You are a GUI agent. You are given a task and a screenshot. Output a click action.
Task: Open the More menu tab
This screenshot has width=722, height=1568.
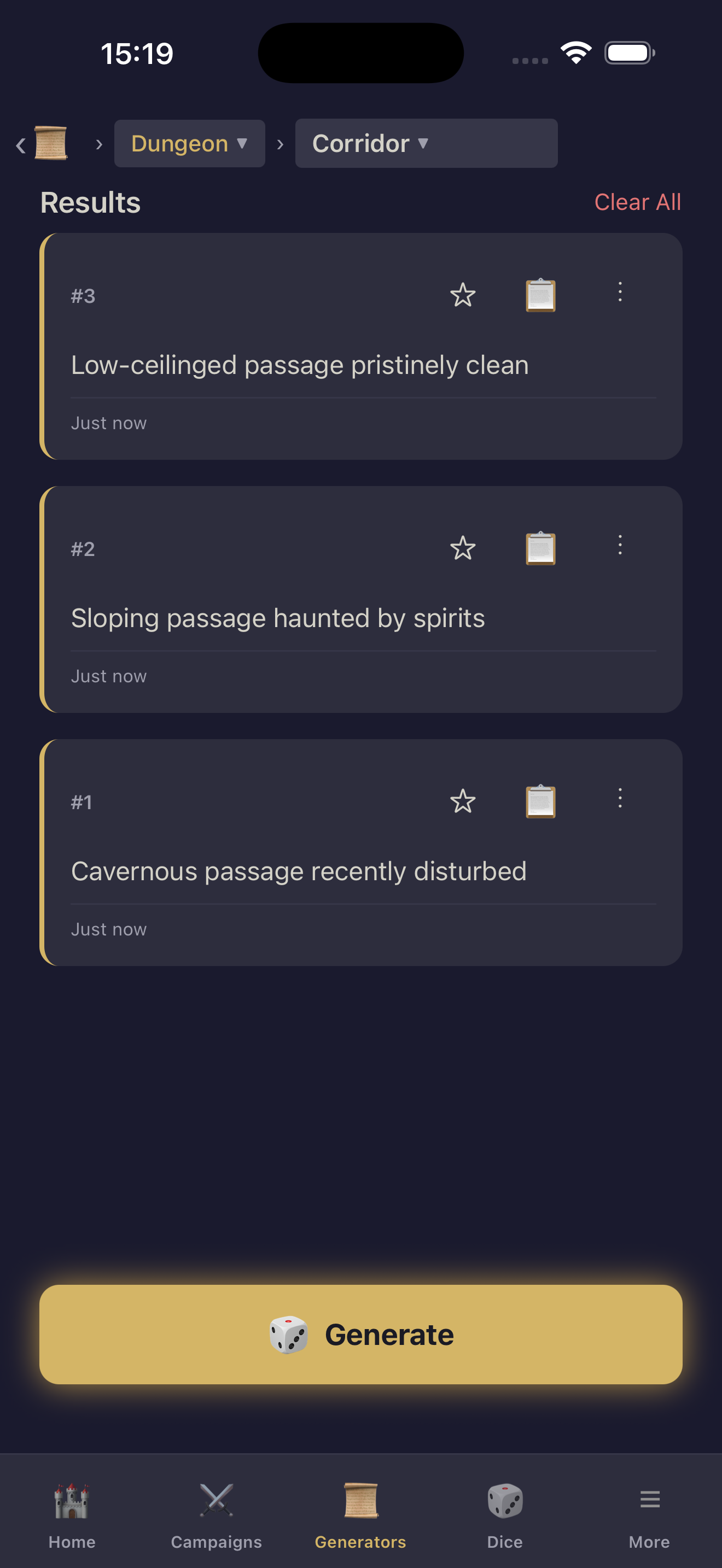(649, 1515)
